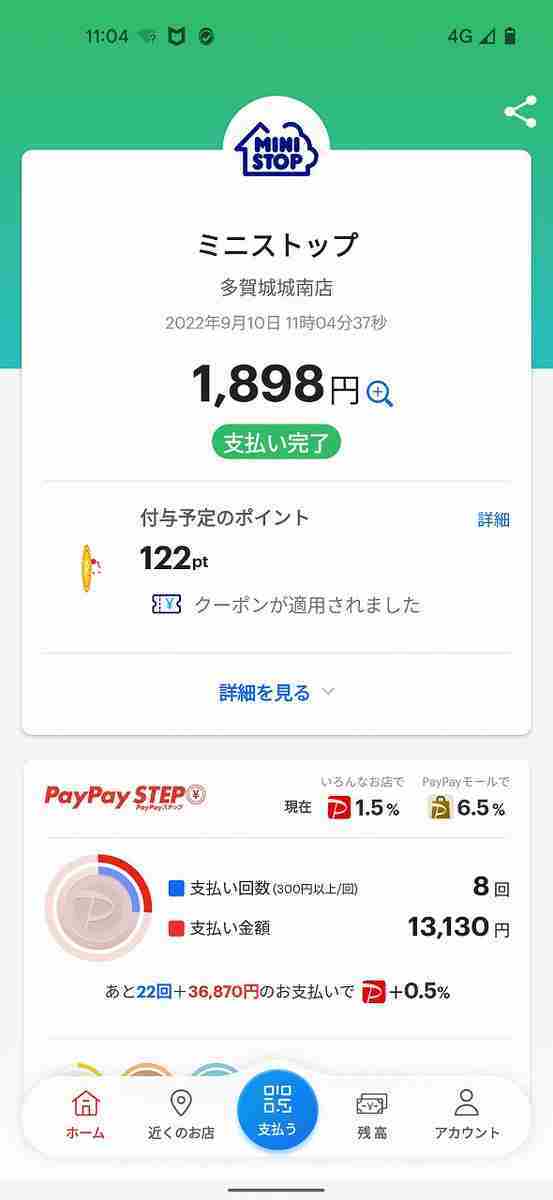Switch to the アカウント tab

467,1114
